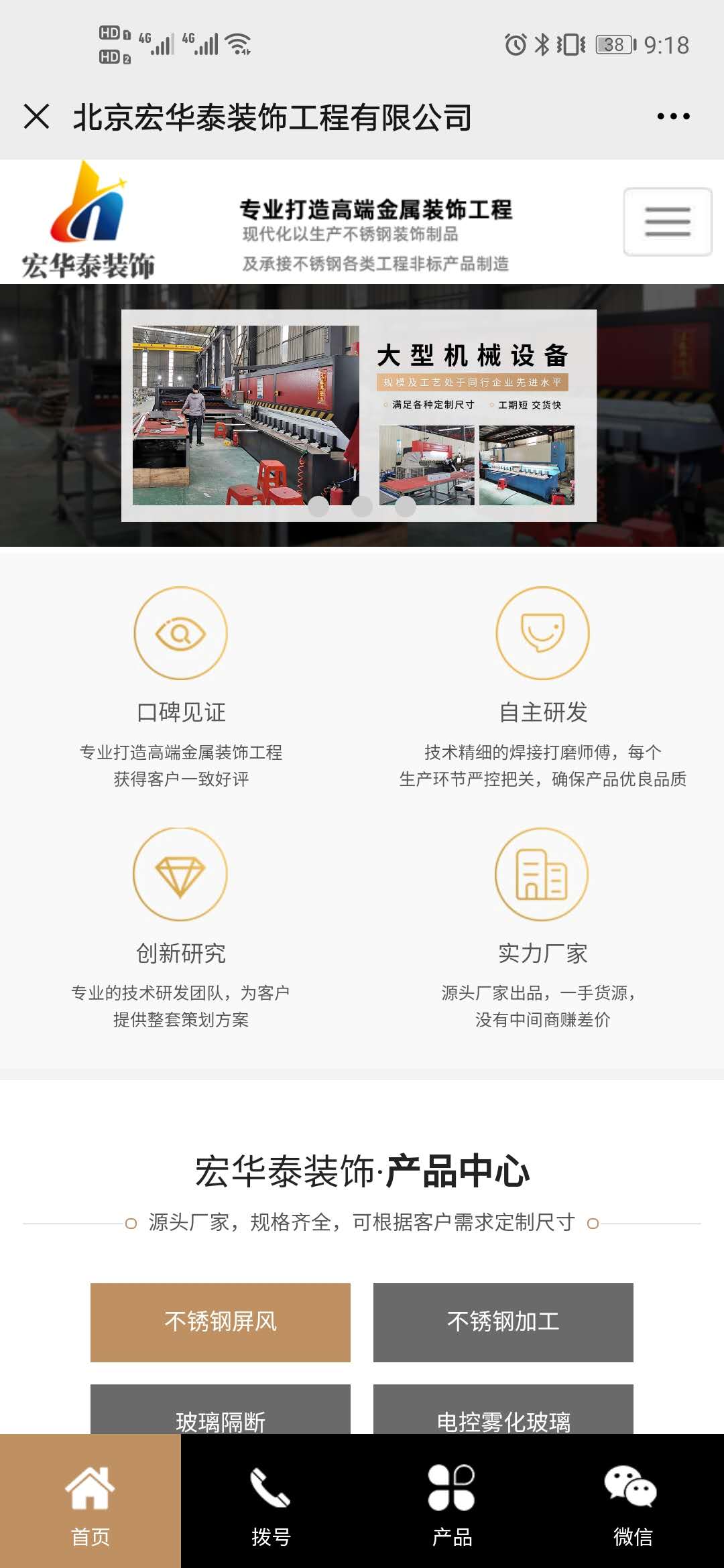Open the 微信 contact option

pyautogui.click(x=633, y=1501)
